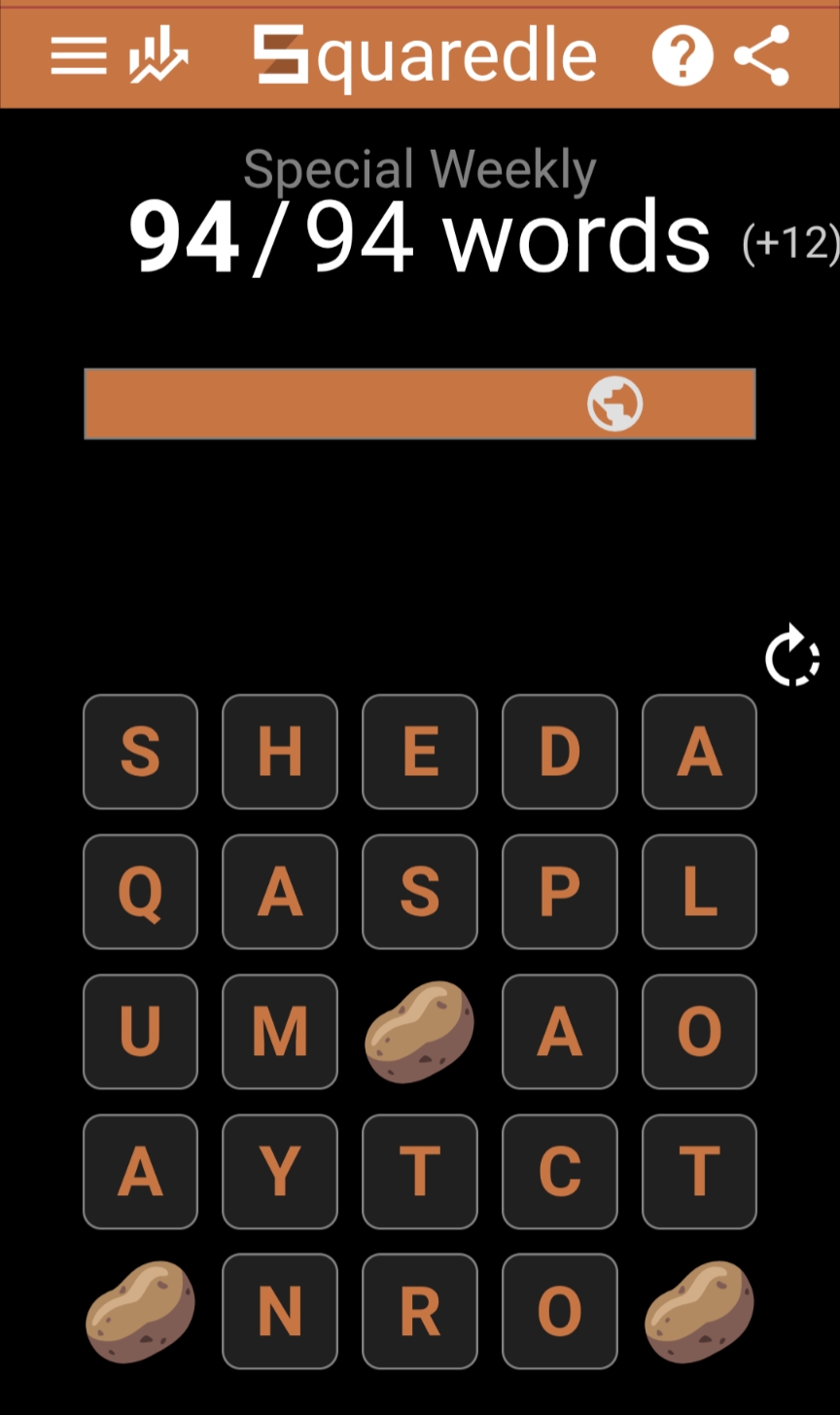Image resolution: width=840 pixels, height=1415 pixels.
Task: Tap the globe icon on progress bar
Action: [x=614, y=404]
